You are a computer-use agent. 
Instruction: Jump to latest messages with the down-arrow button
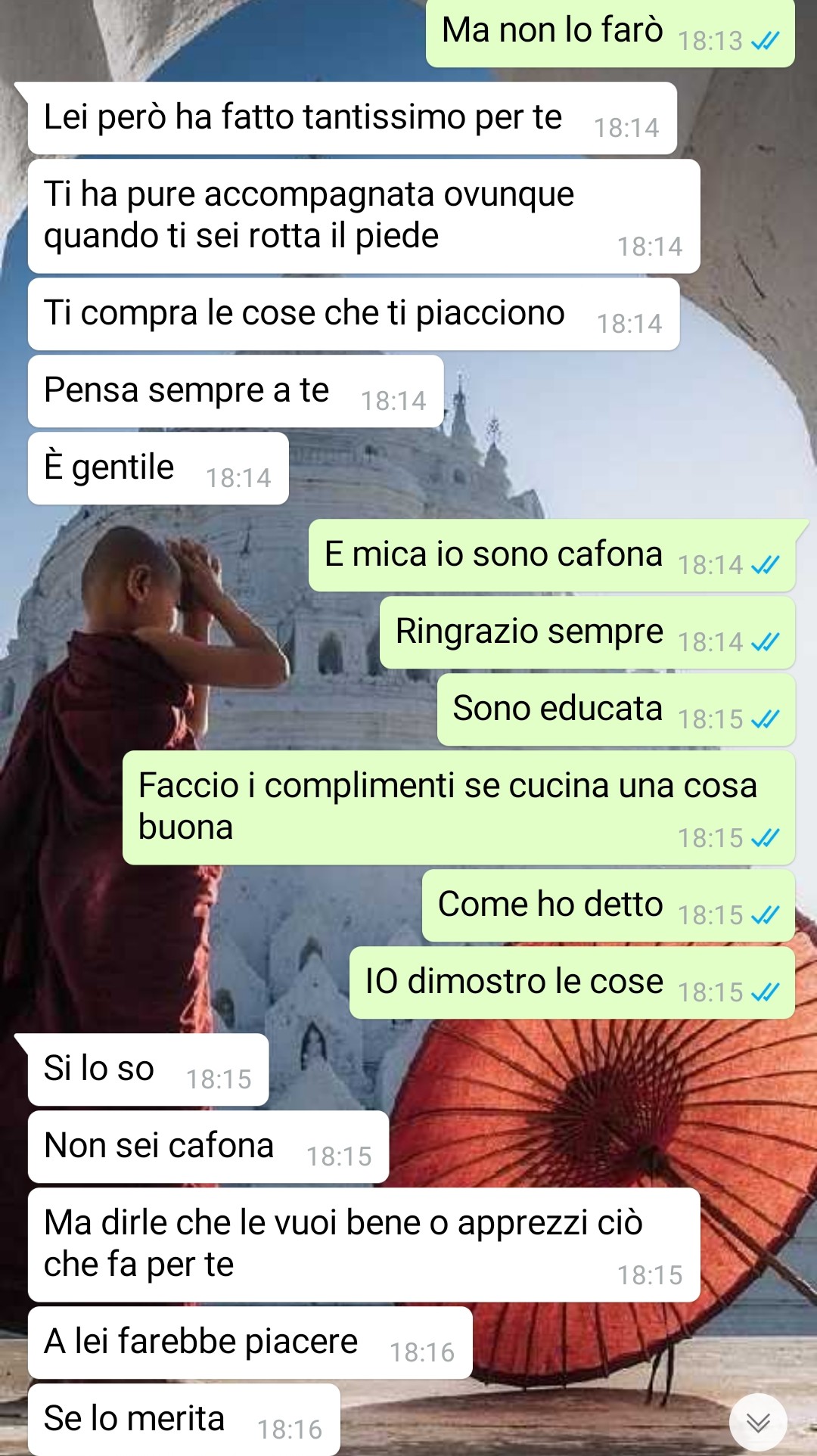pos(758,1422)
